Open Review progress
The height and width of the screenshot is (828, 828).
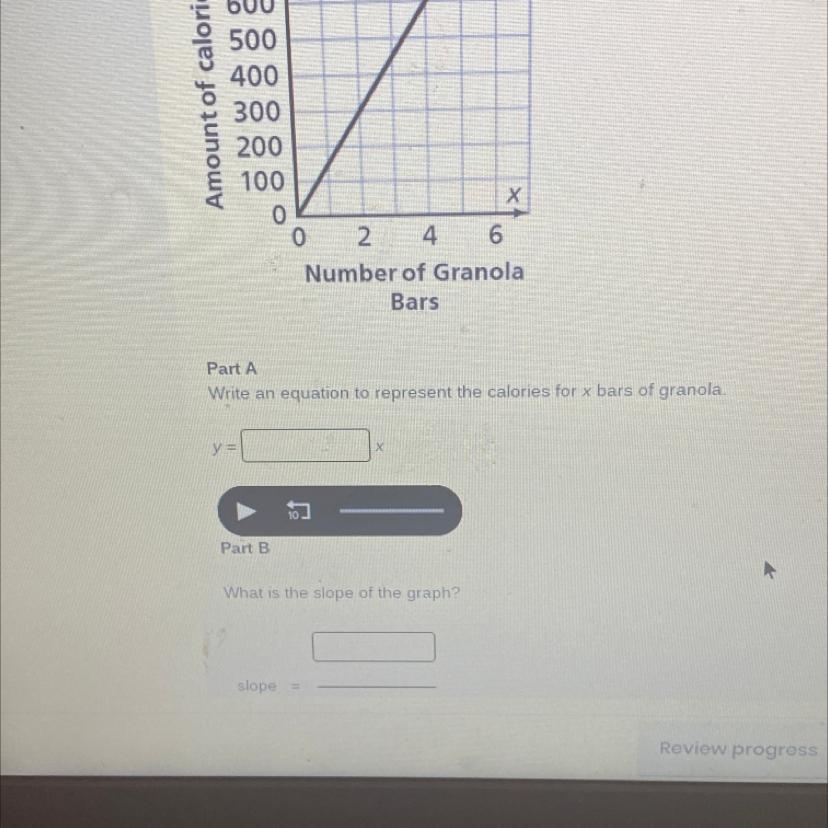pos(738,749)
